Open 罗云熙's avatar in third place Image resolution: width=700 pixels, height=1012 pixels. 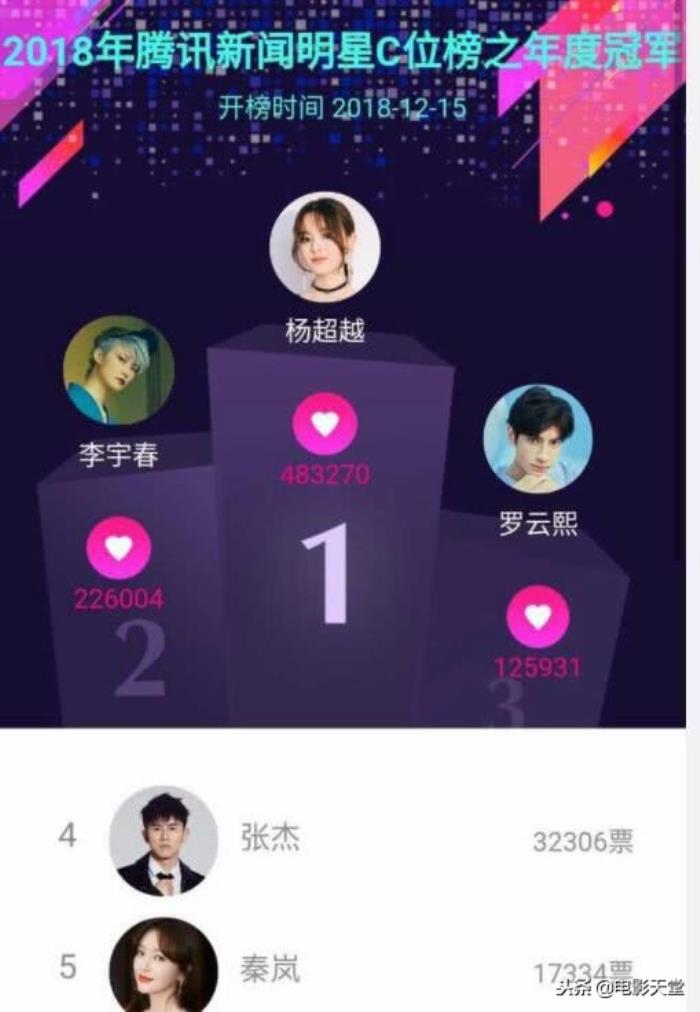coord(538,439)
